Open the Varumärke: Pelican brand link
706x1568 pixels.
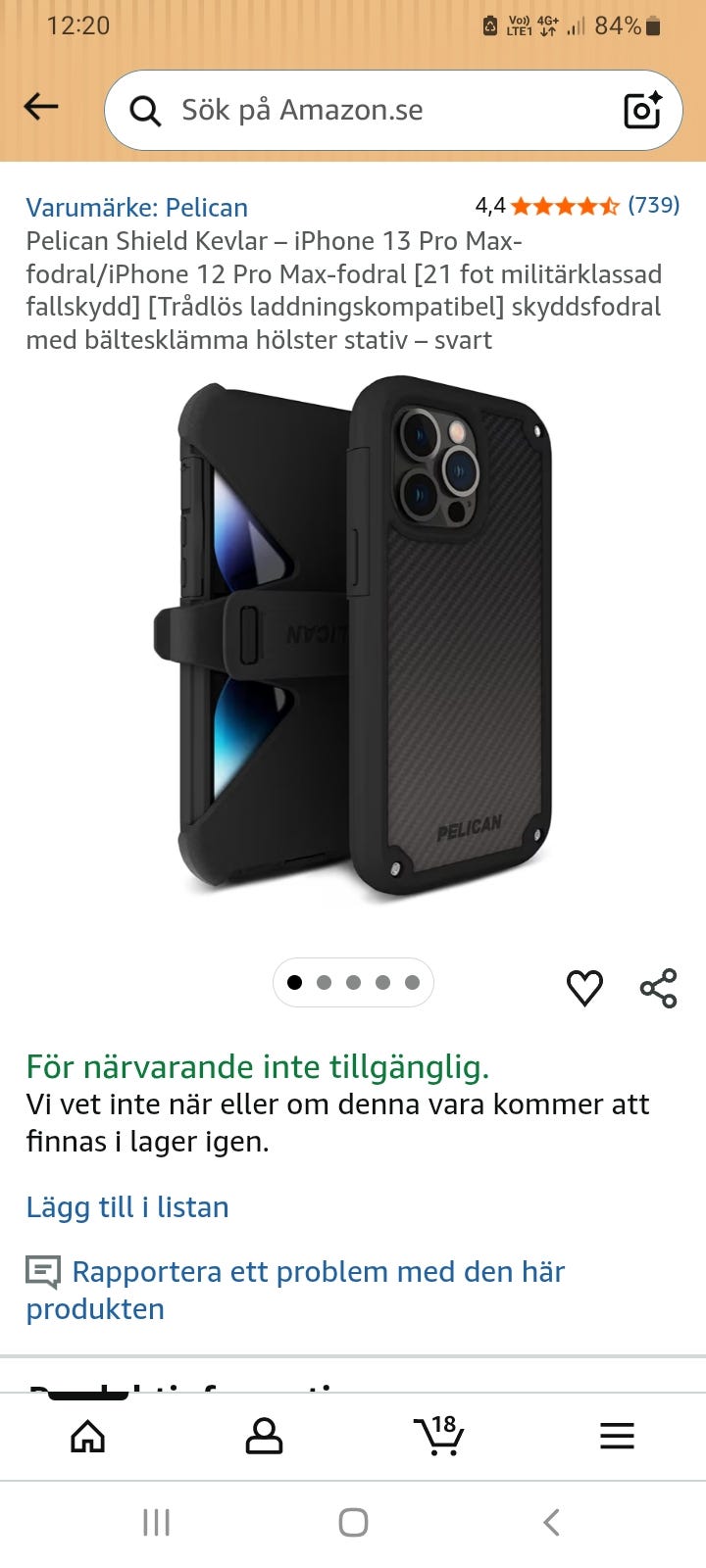click(x=136, y=208)
